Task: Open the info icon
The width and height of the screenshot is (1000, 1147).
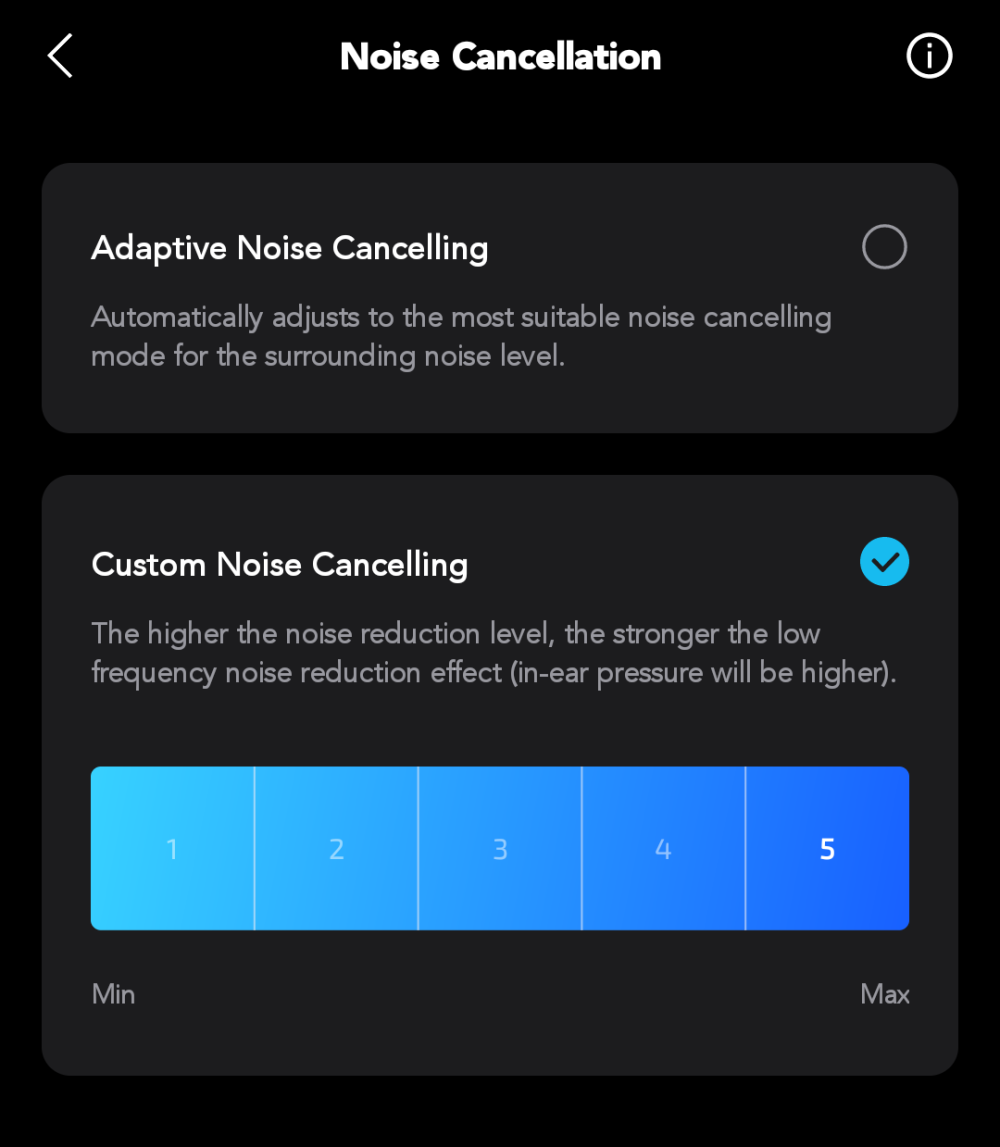Action: [929, 56]
